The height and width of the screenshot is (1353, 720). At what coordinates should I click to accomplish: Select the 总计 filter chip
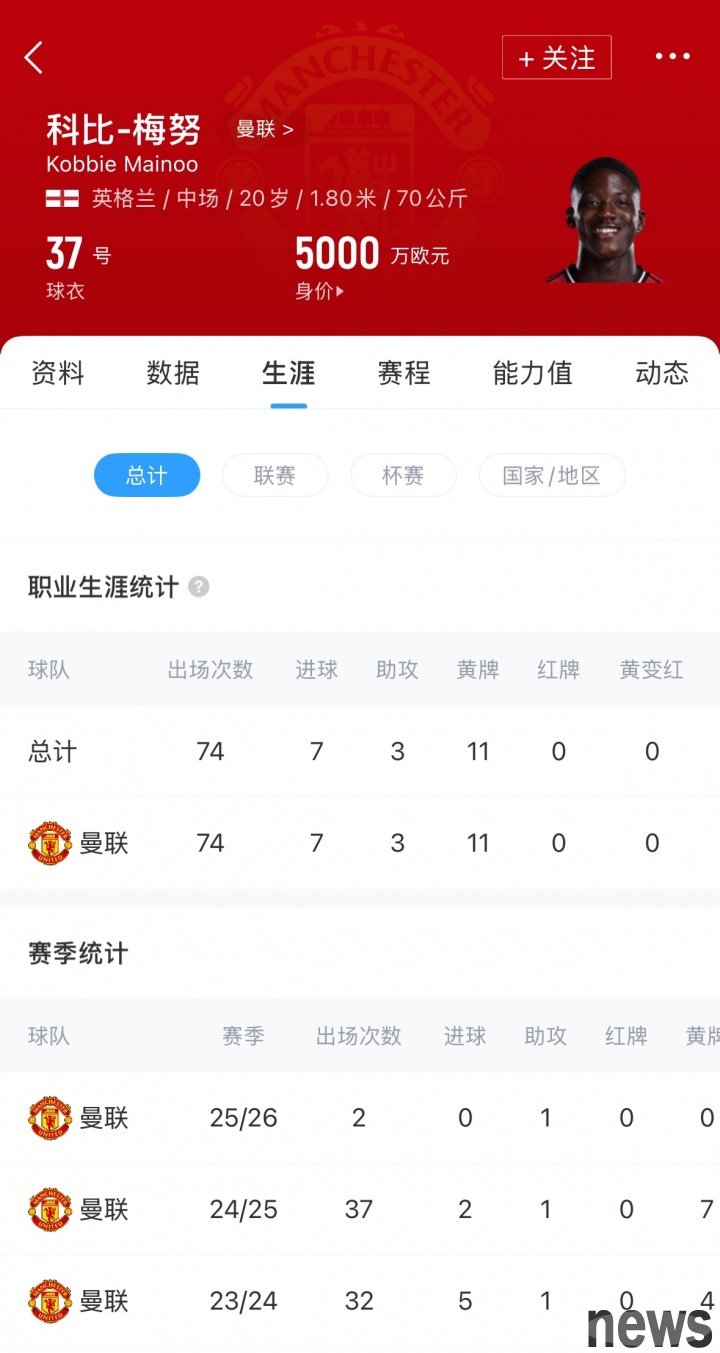pos(147,476)
